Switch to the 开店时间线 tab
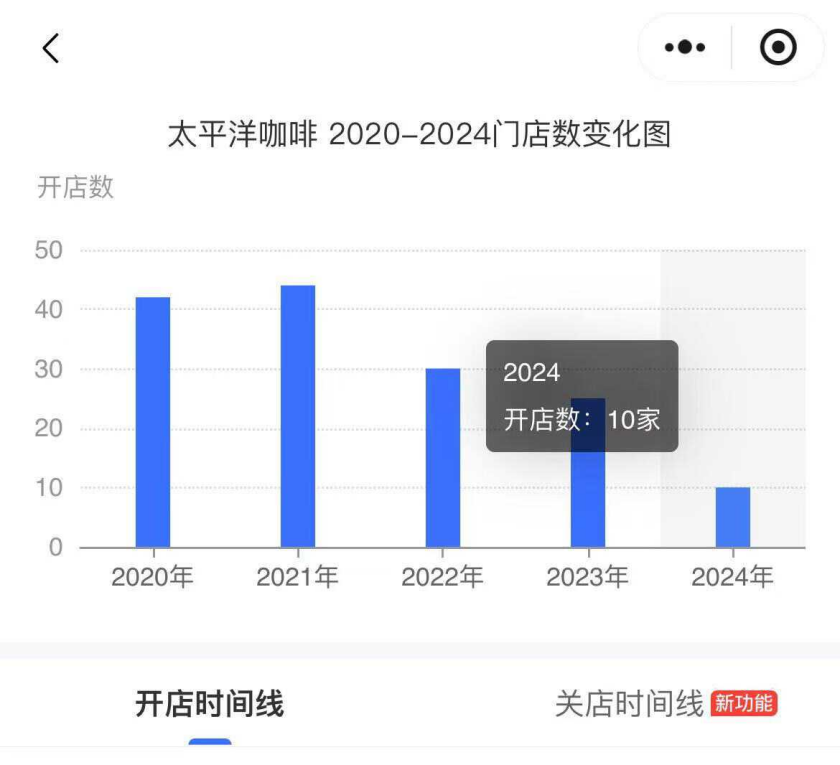 coord(209,704)
